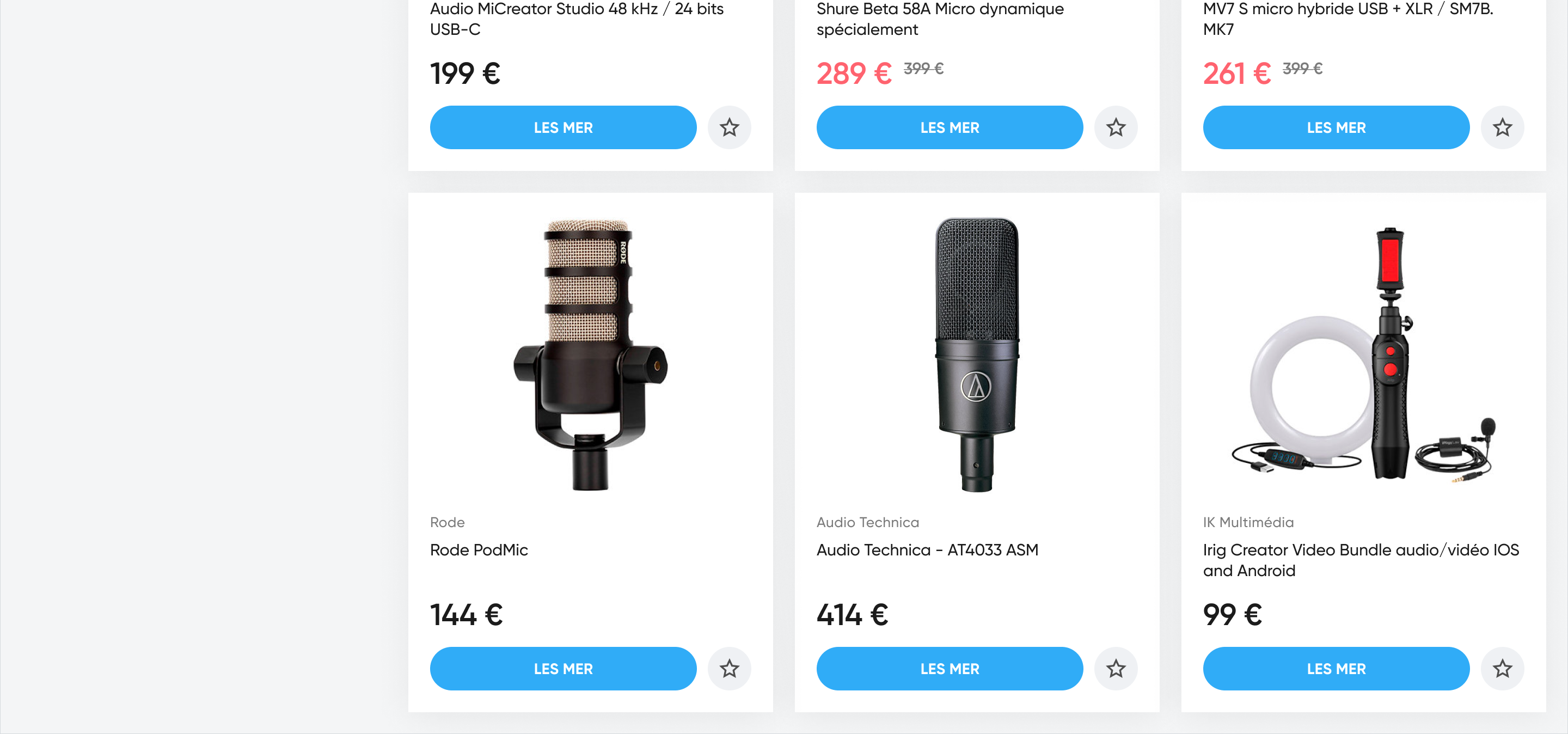The image size is (1568, 734).
Task: Favorite the Audio MiCreator Studio product
Action: pyautogui.click(x=728, y=127)
